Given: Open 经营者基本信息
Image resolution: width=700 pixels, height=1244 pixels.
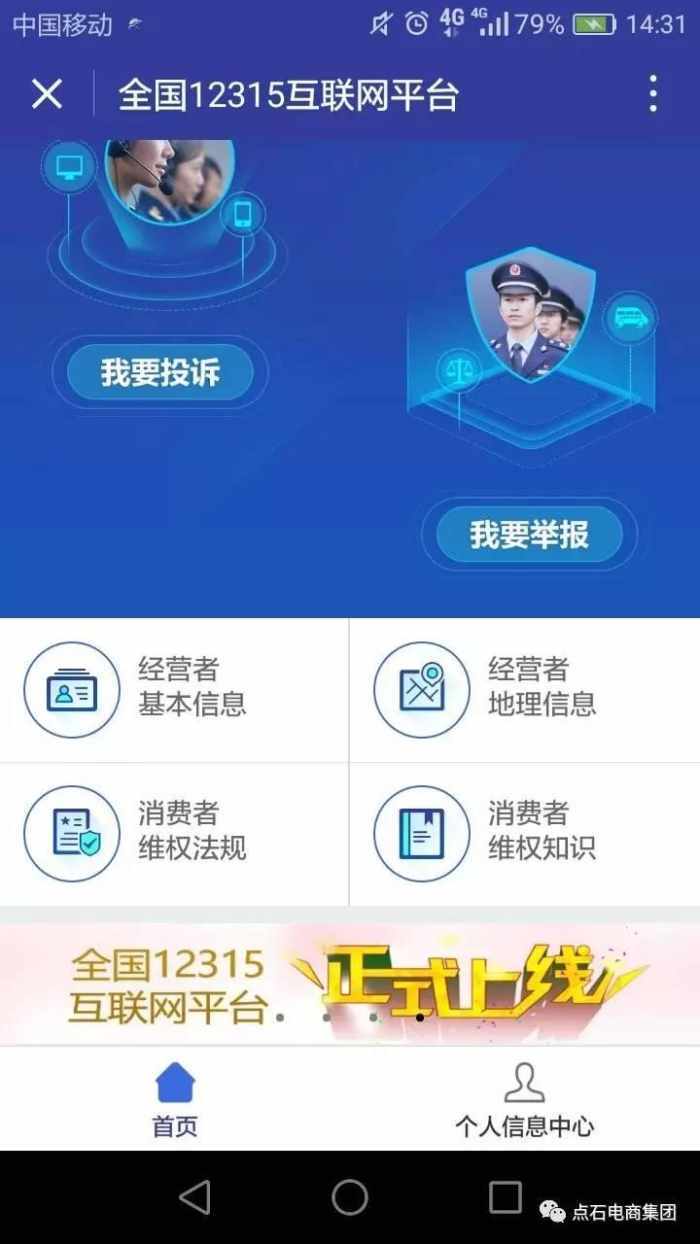Looking at the screenshot, I should (x=174, y=689).
